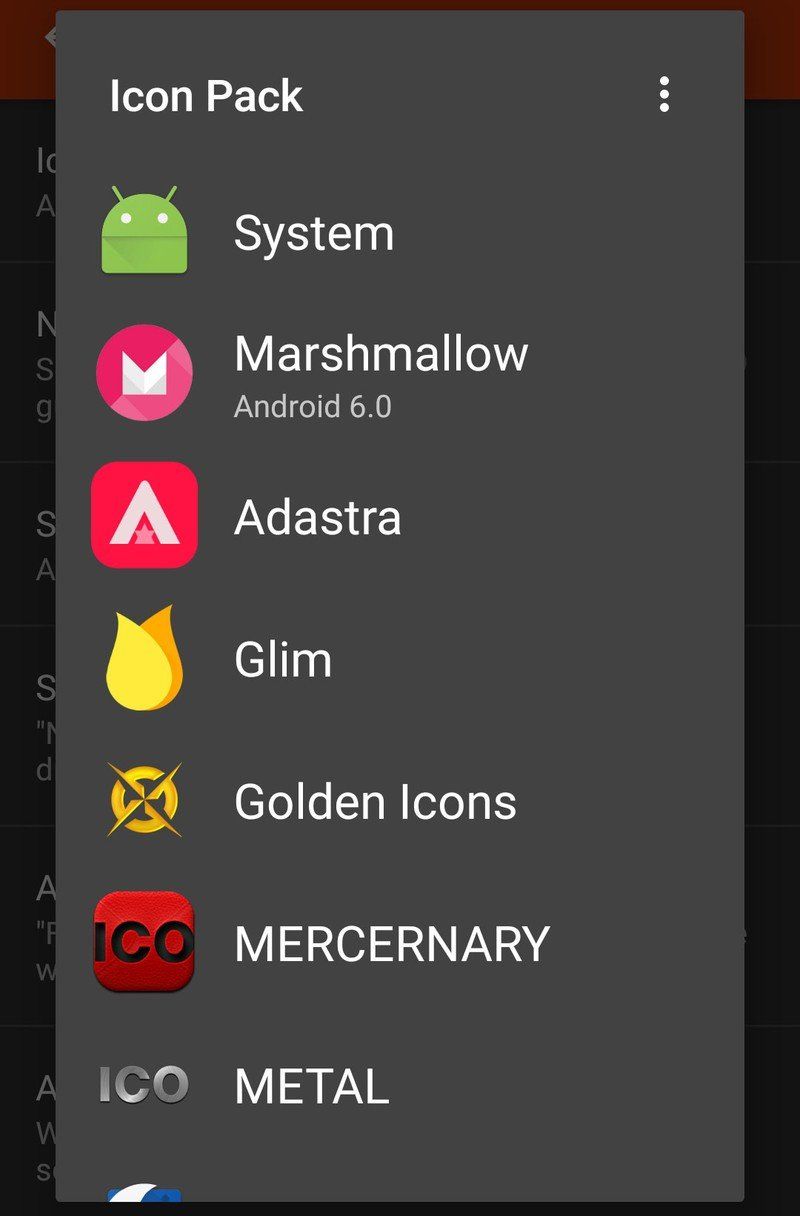Select the Adastra entry from the list
This screenshot has height=1216, width=800.
pyautogui.click(x=317, y=515)
